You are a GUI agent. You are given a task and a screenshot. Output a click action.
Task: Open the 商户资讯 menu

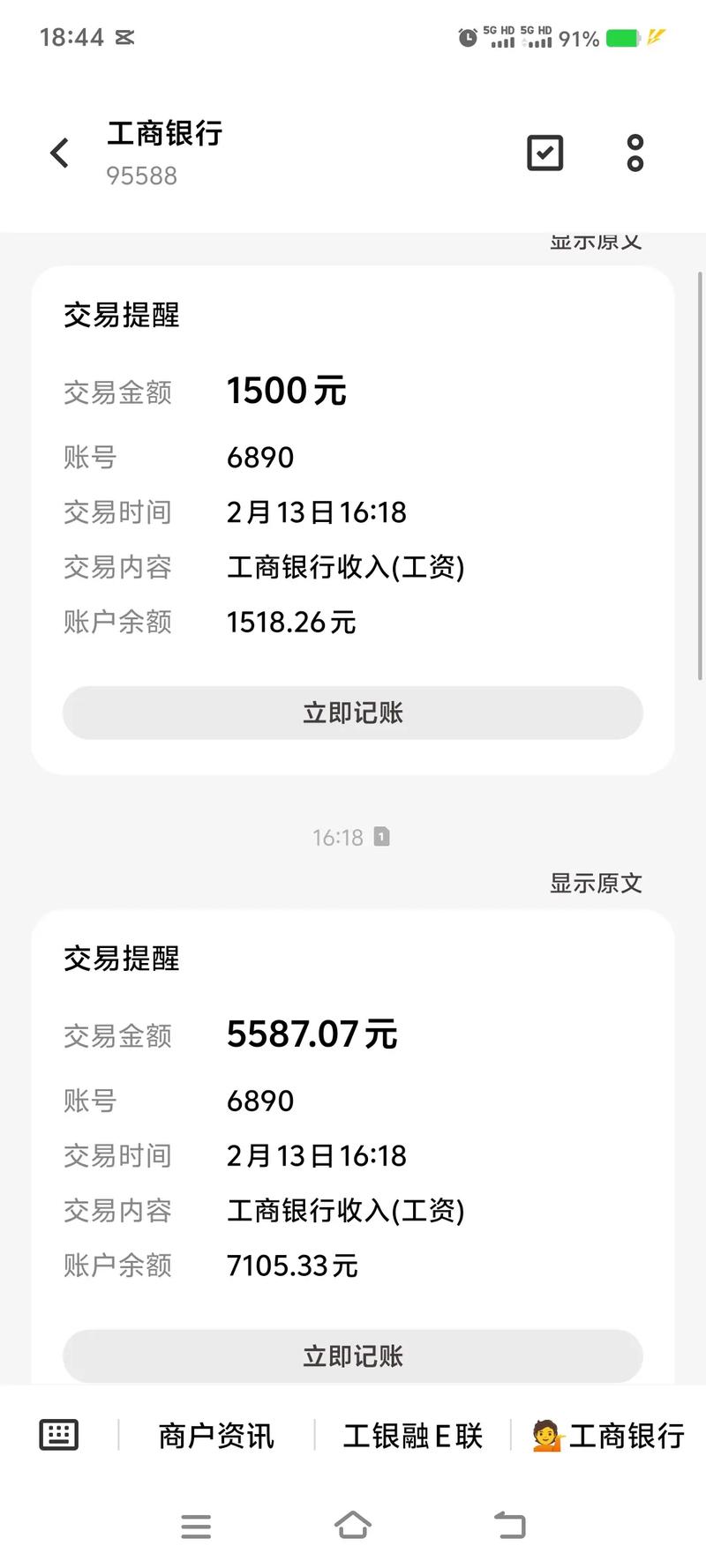[216, 1436]
